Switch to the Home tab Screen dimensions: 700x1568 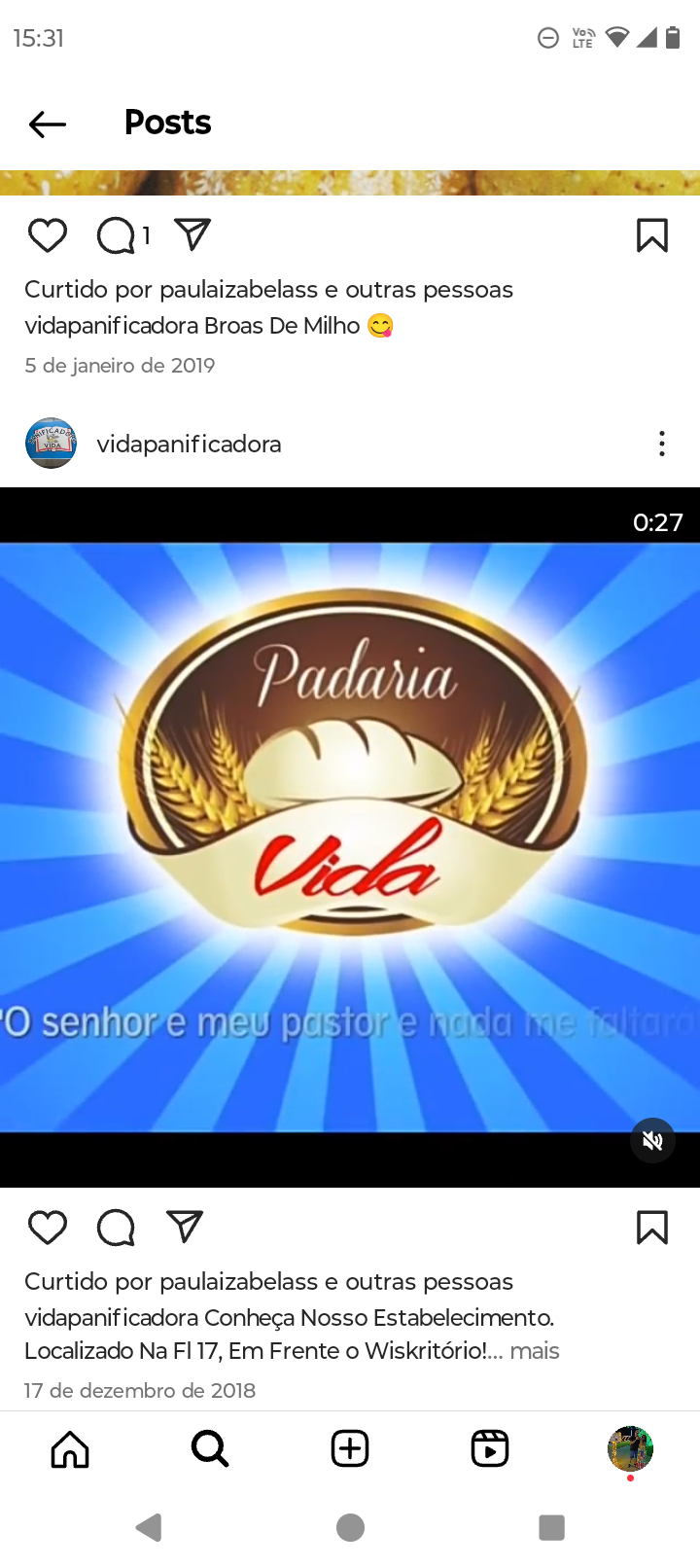tap(70, 1448)
